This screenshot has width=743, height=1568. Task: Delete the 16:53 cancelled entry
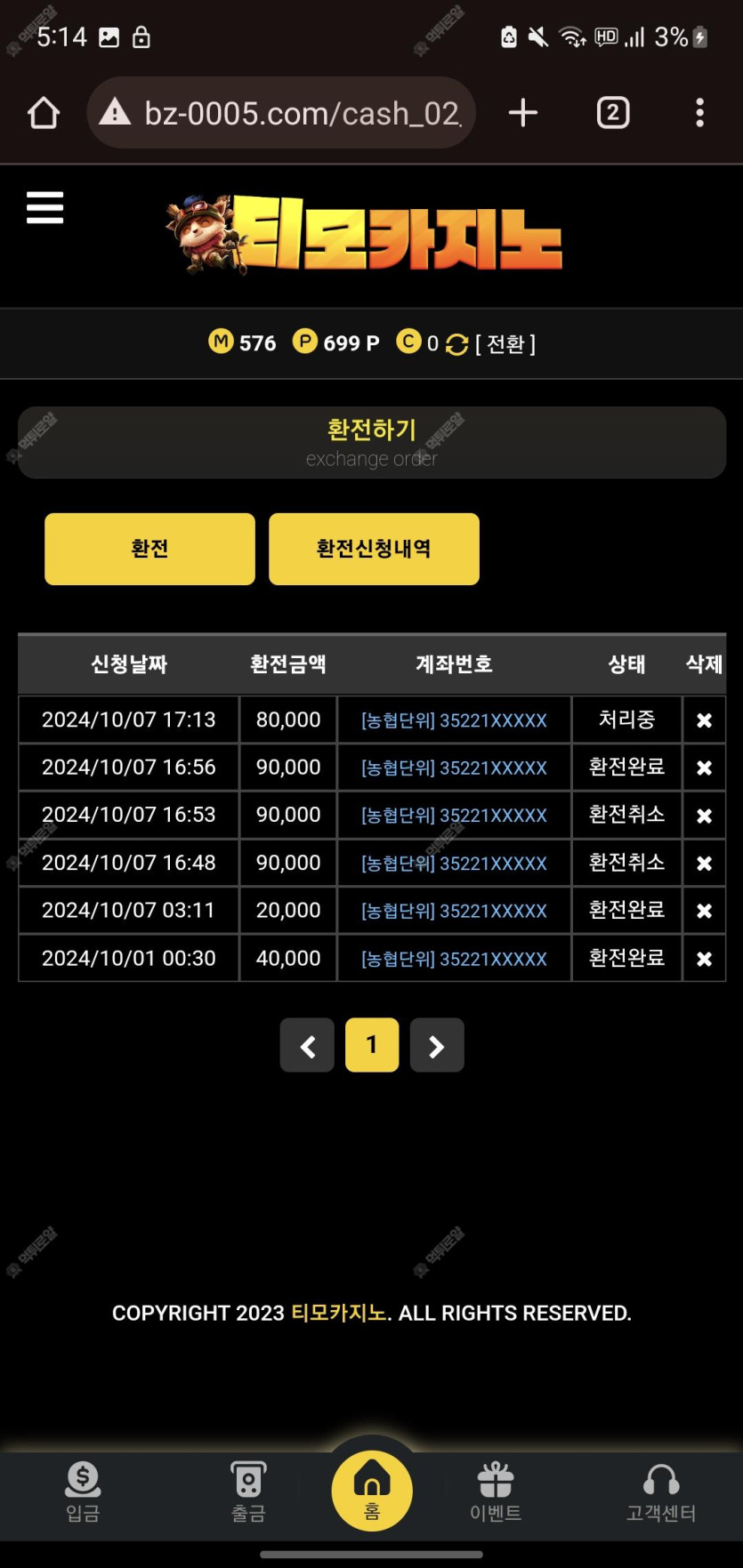(x=704, y=816)
